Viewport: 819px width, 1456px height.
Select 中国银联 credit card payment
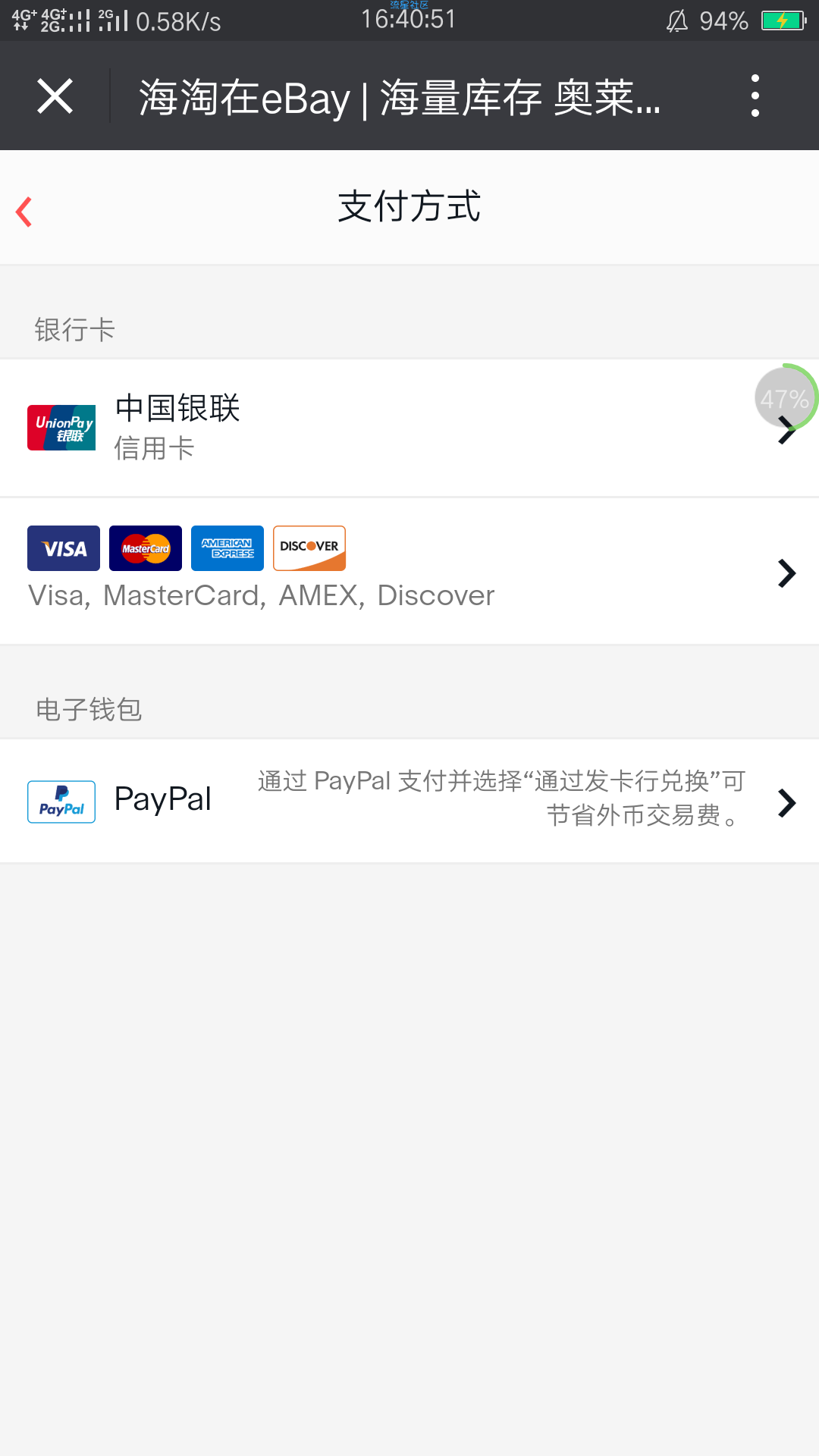pos(409,428)
